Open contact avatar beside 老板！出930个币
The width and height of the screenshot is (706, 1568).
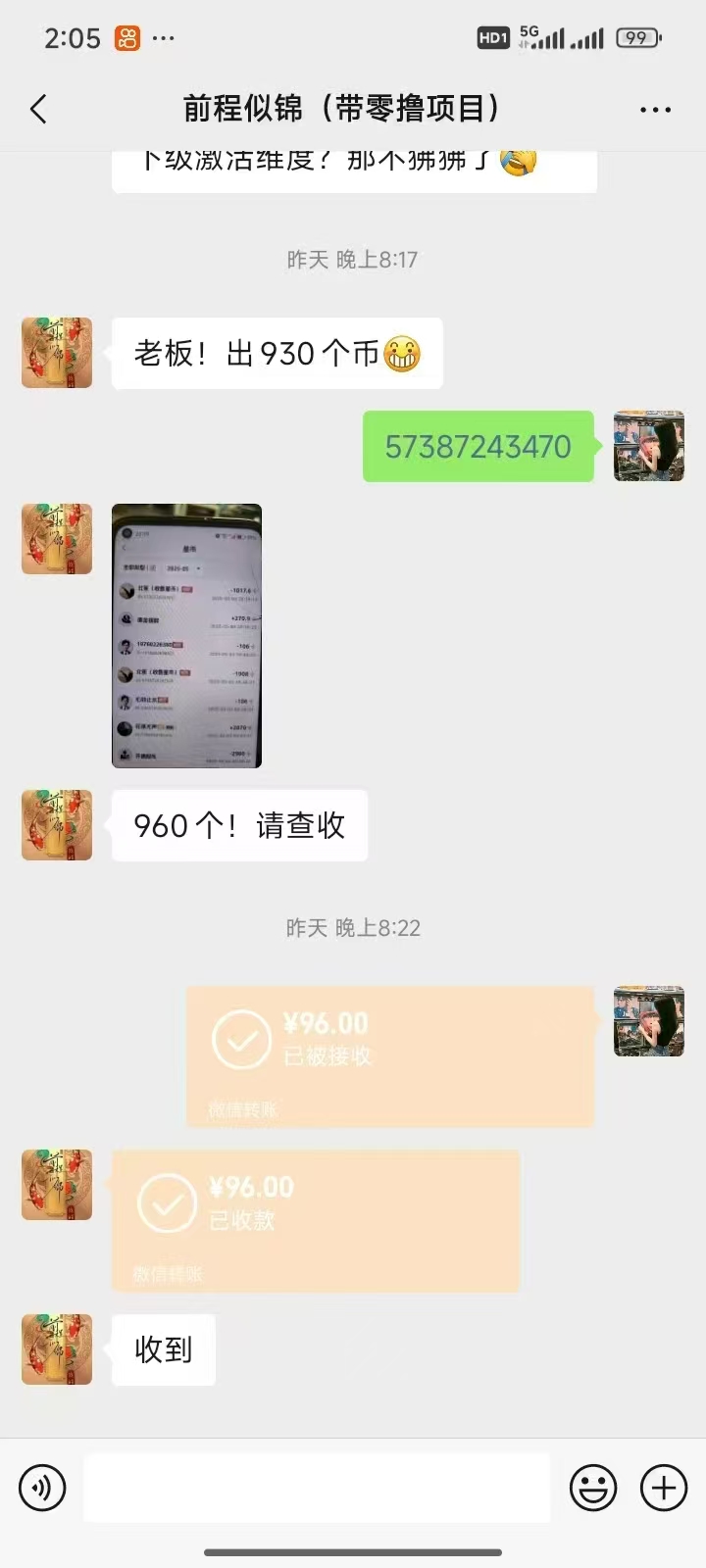[x=57, y=353]
